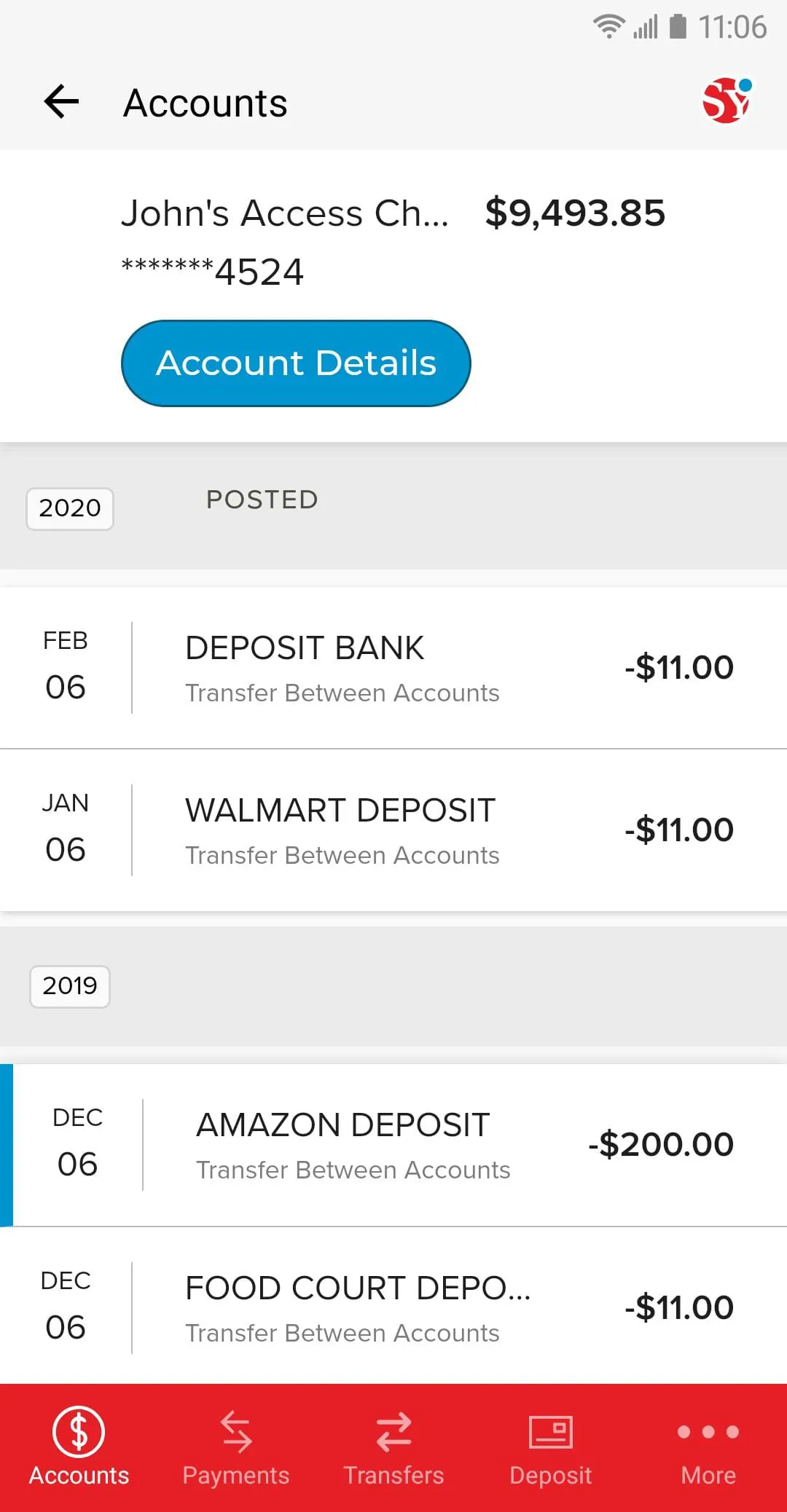The height and width of the screenshot is (1512, 787).
Task: Tap the back arrow next to Accounts
Action: pos(61,101)
